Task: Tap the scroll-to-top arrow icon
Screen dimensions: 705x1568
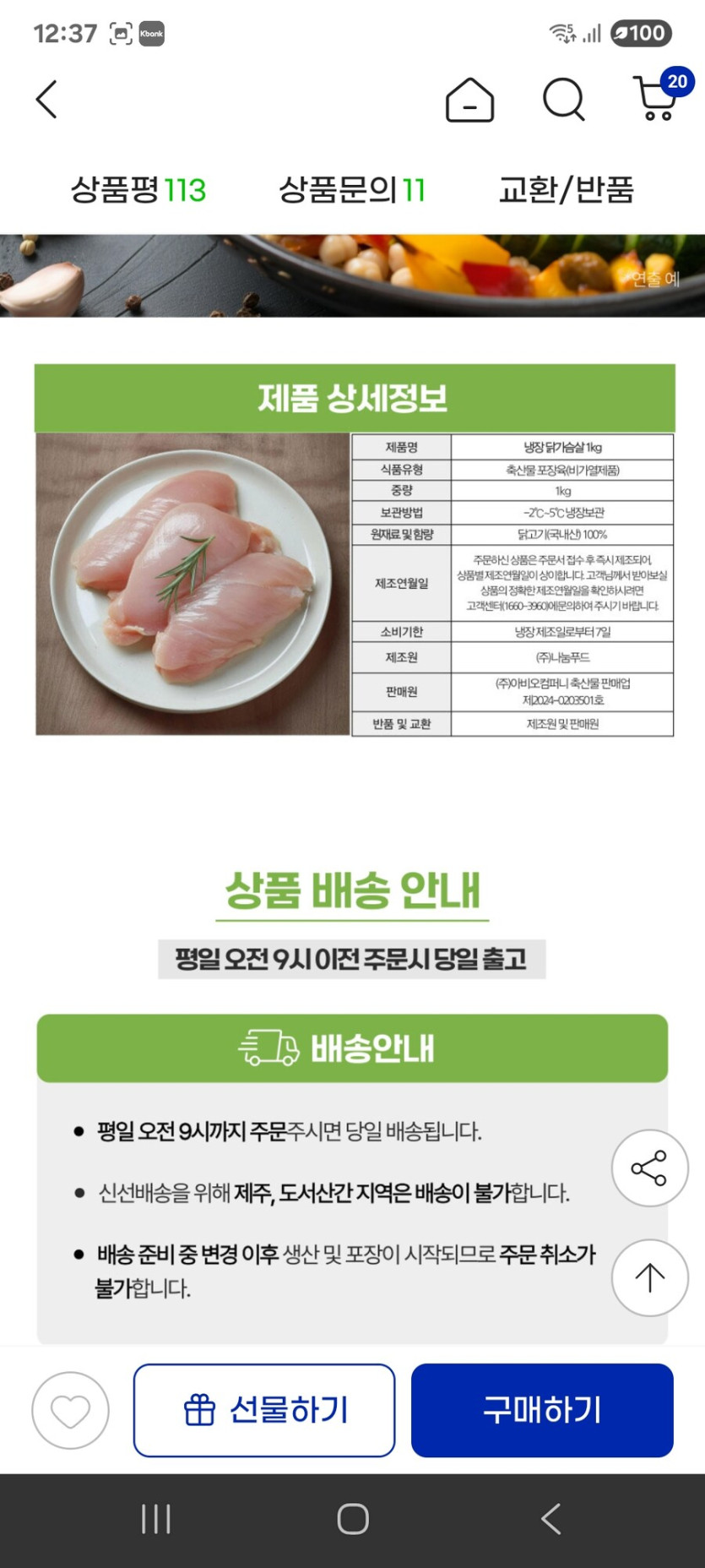Action: point(649,1278)
